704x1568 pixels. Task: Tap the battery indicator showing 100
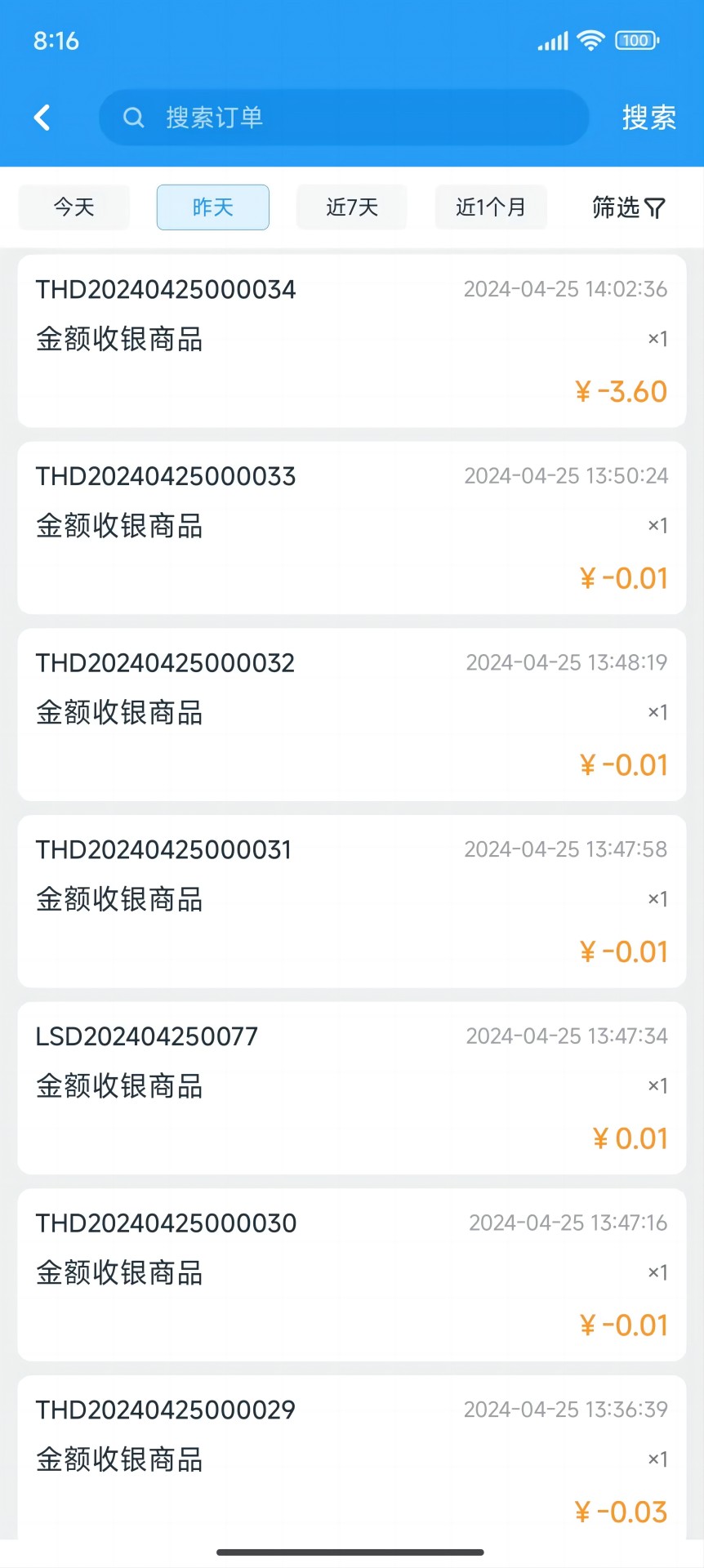point(635,39)
